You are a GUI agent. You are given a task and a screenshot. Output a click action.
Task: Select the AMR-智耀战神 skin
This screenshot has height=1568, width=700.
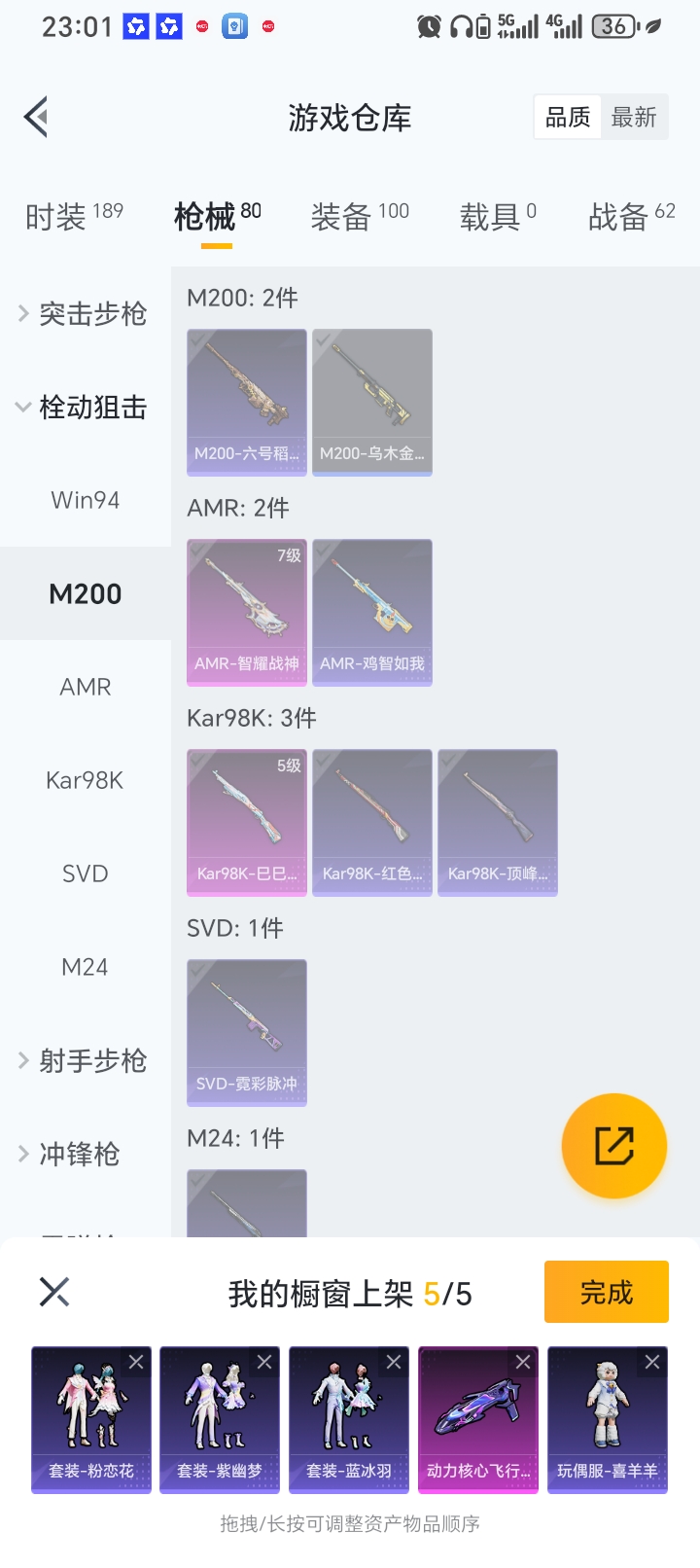247,613
